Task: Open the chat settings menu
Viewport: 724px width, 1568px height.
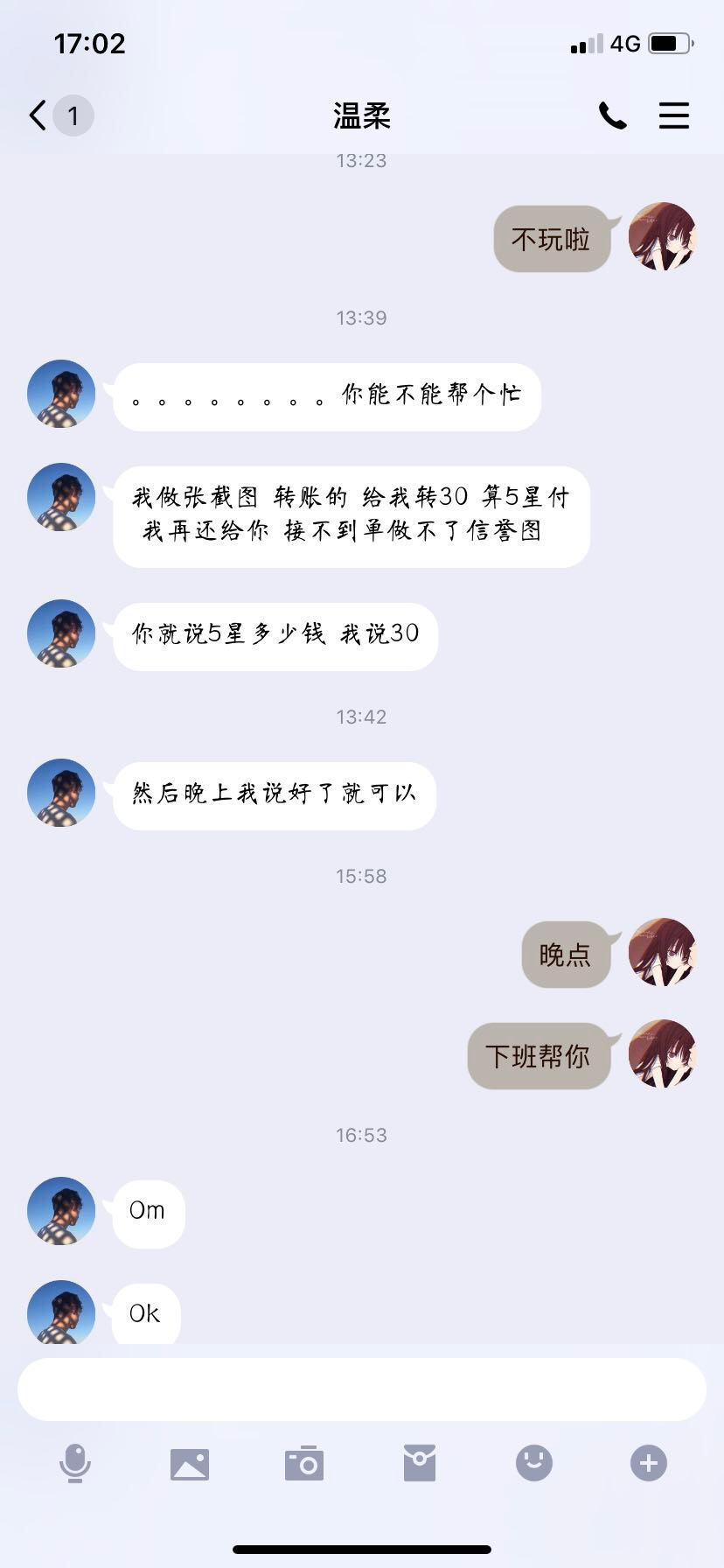Action: pos(674,115)
